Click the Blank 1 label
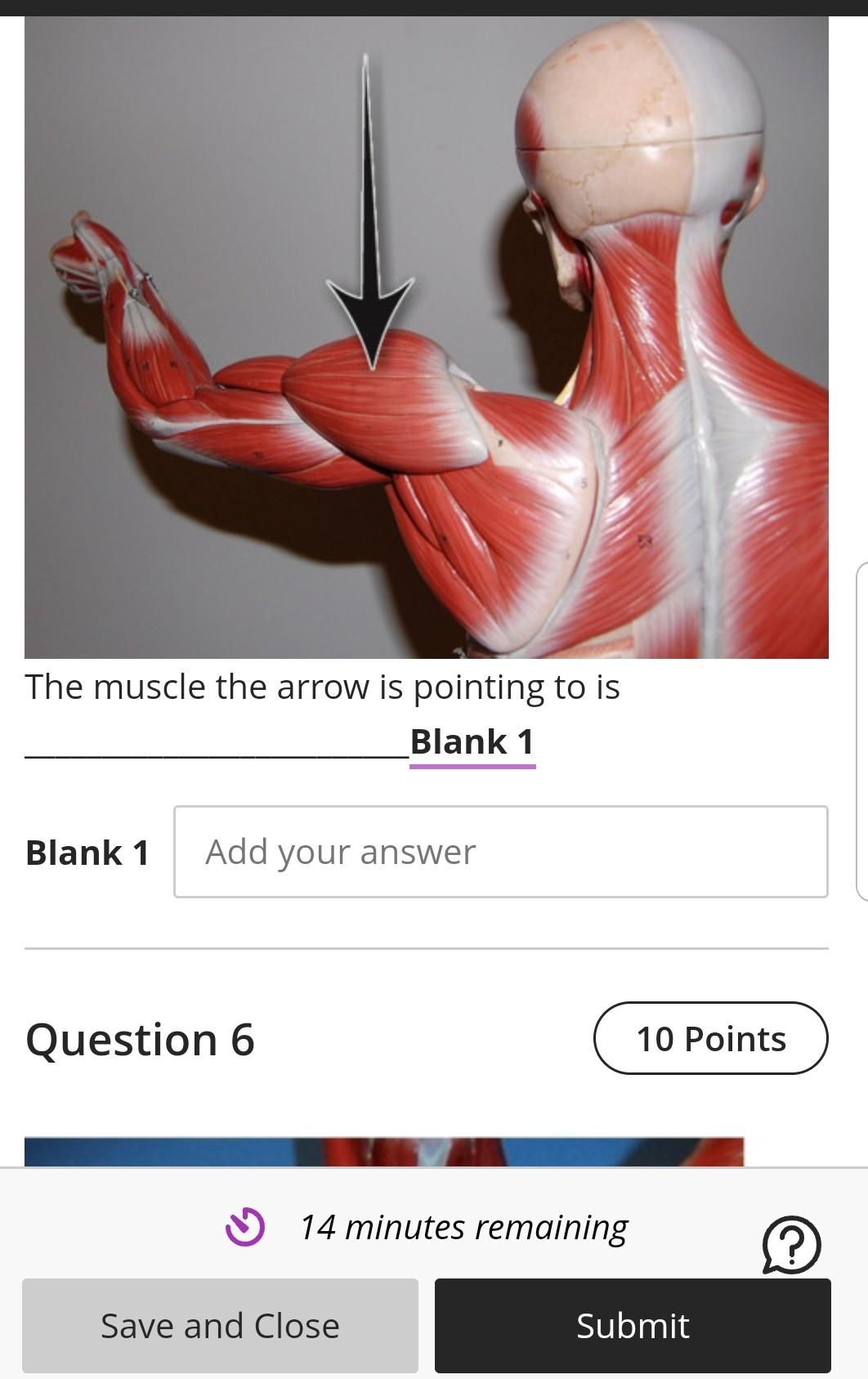 pos(87,853)
